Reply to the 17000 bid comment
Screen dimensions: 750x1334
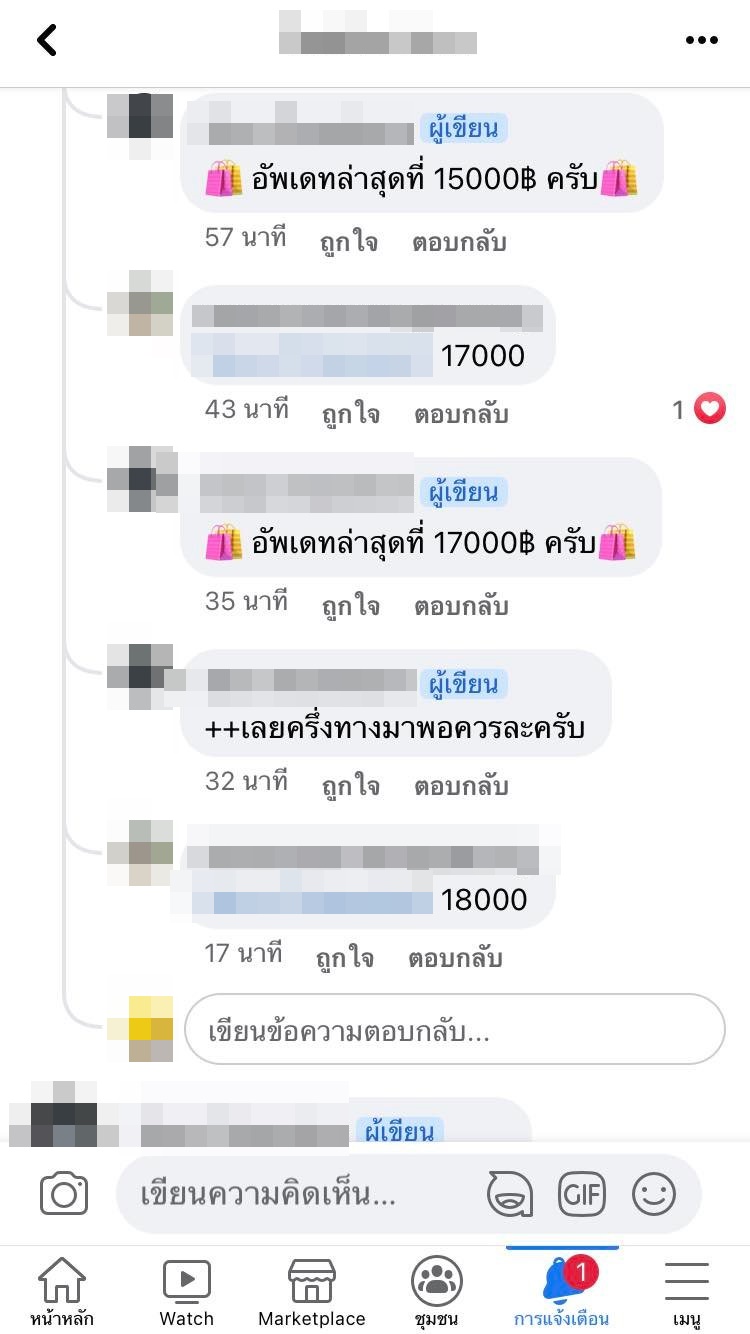point(461,414)
